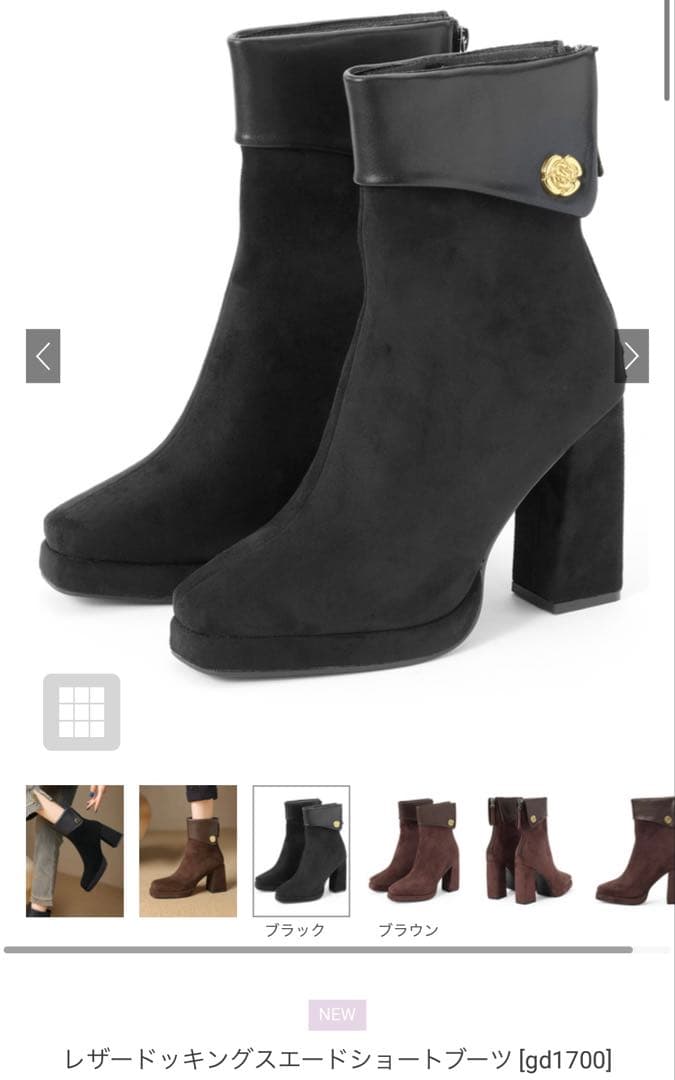View model photo with black boot and jeans
The image size is (675, 1080).
point(75,851)
